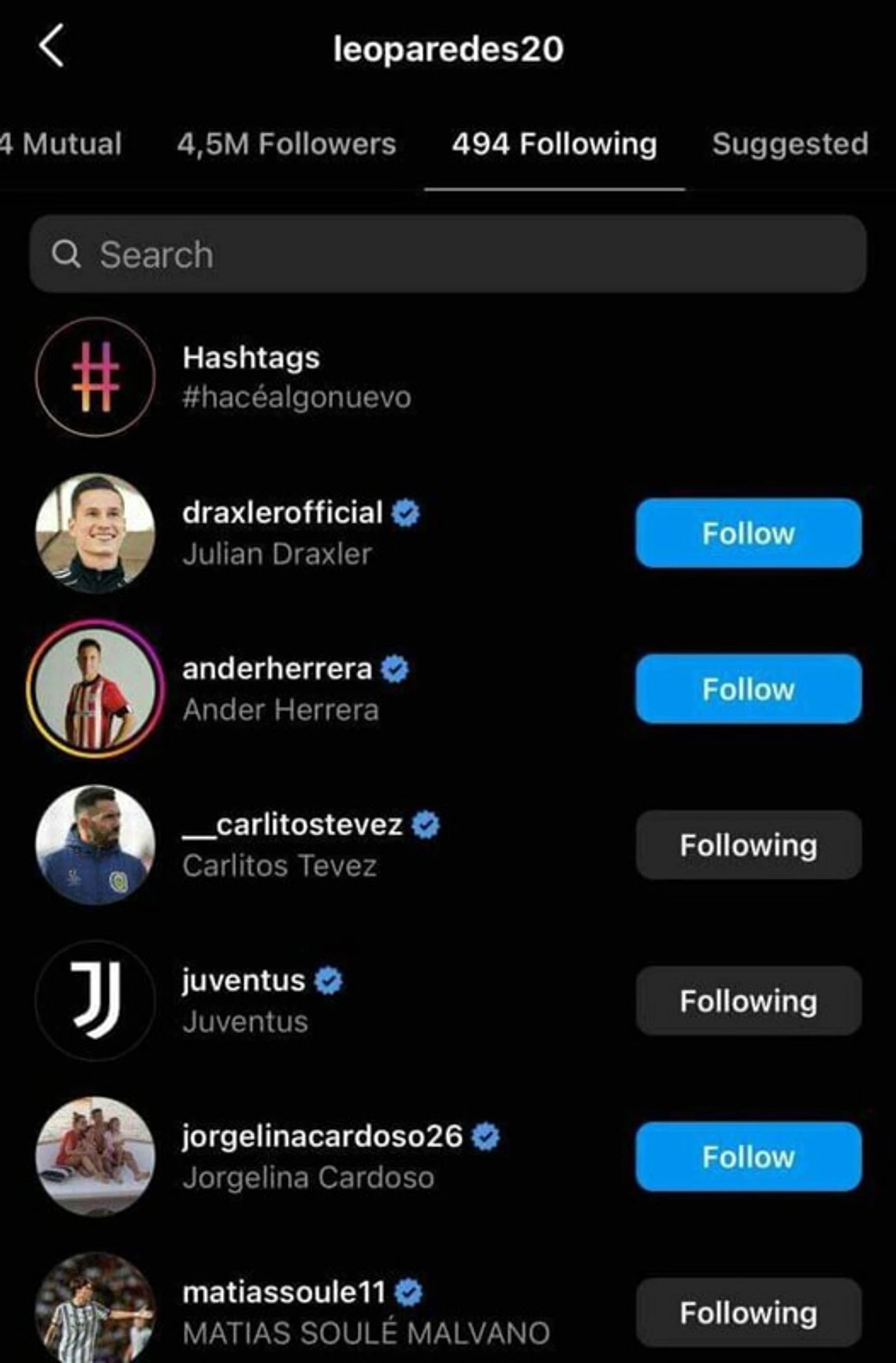Open the Hashtags row

click(252, 377)
